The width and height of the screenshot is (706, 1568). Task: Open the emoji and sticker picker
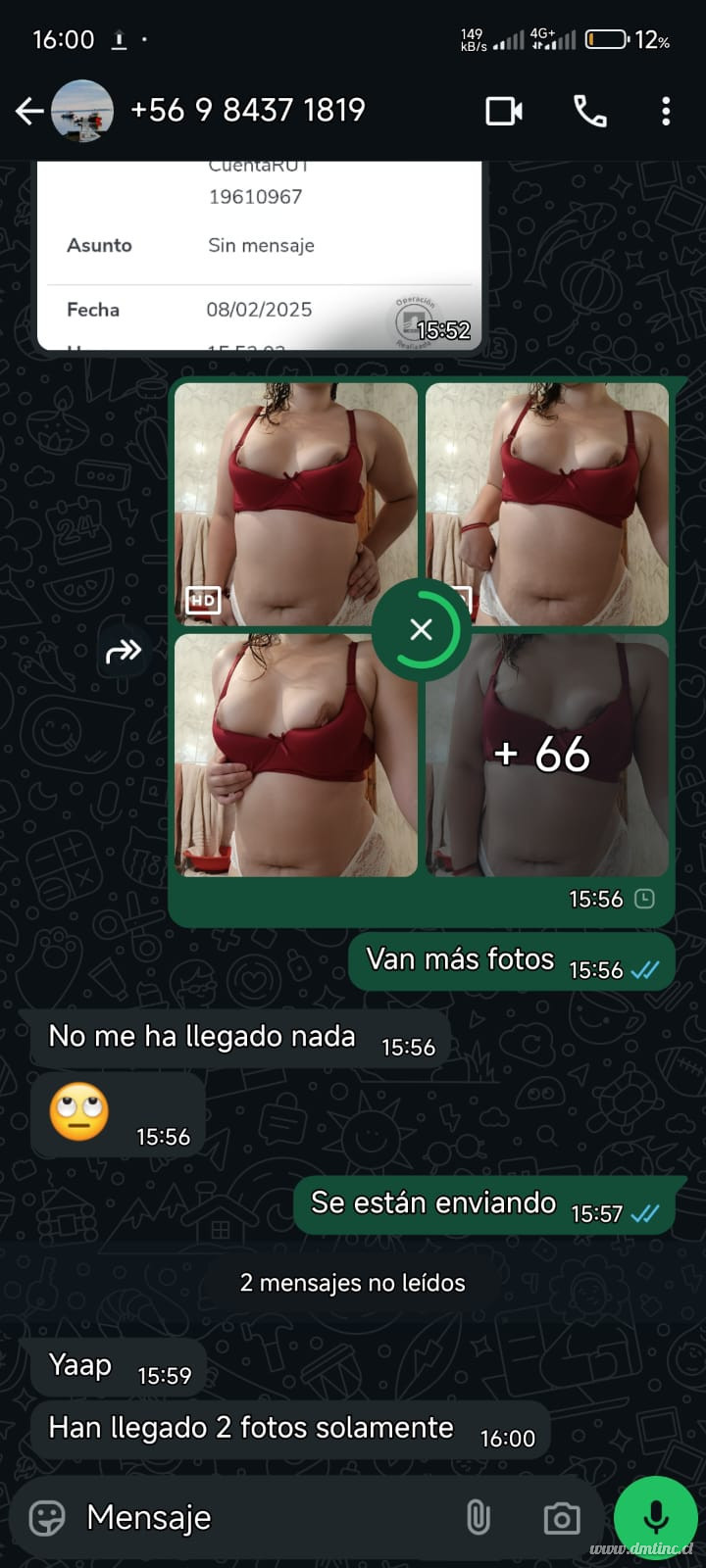47,1518
